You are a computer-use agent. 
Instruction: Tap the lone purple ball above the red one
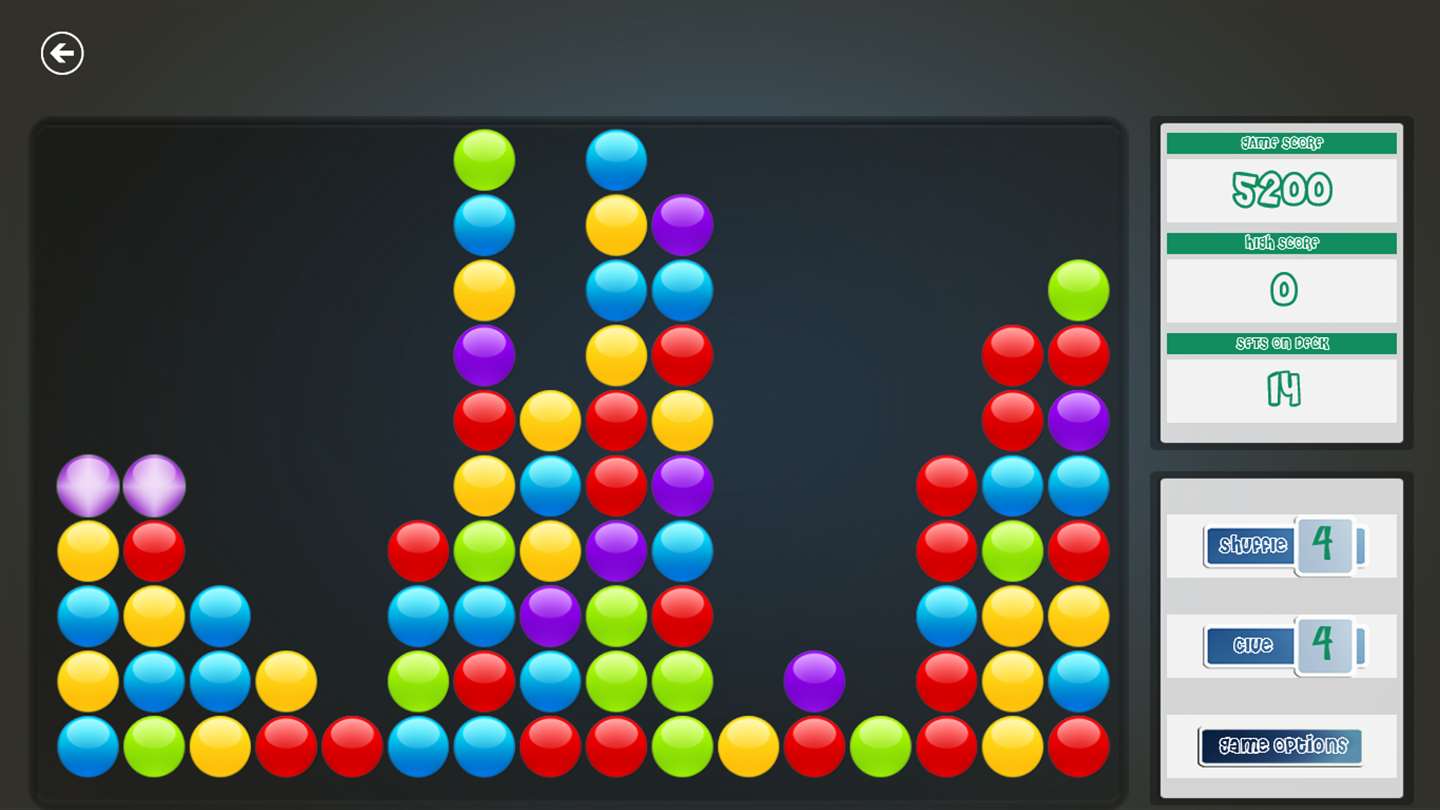tap(814, 681)
